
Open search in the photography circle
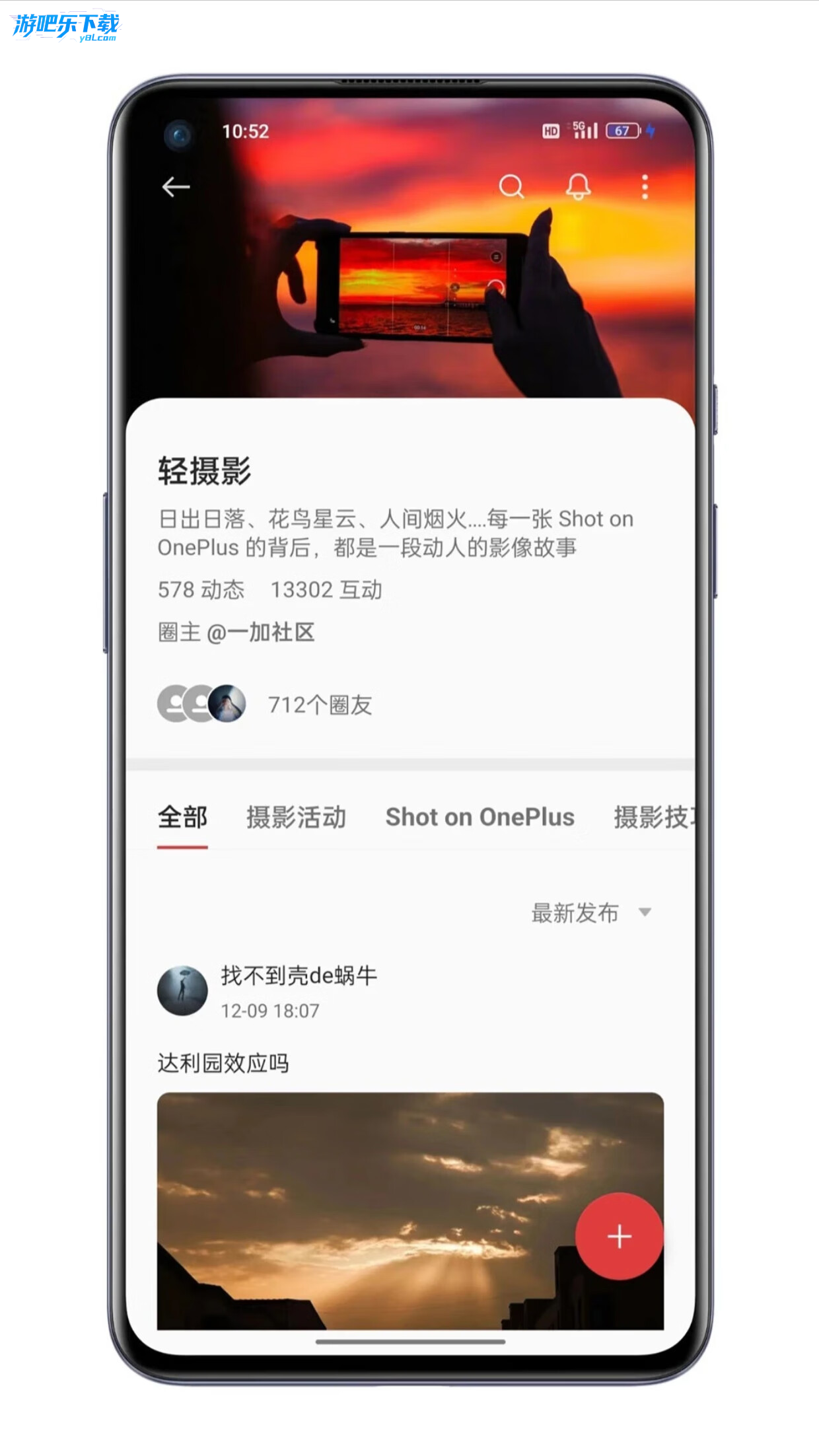[x=512, y=188]
